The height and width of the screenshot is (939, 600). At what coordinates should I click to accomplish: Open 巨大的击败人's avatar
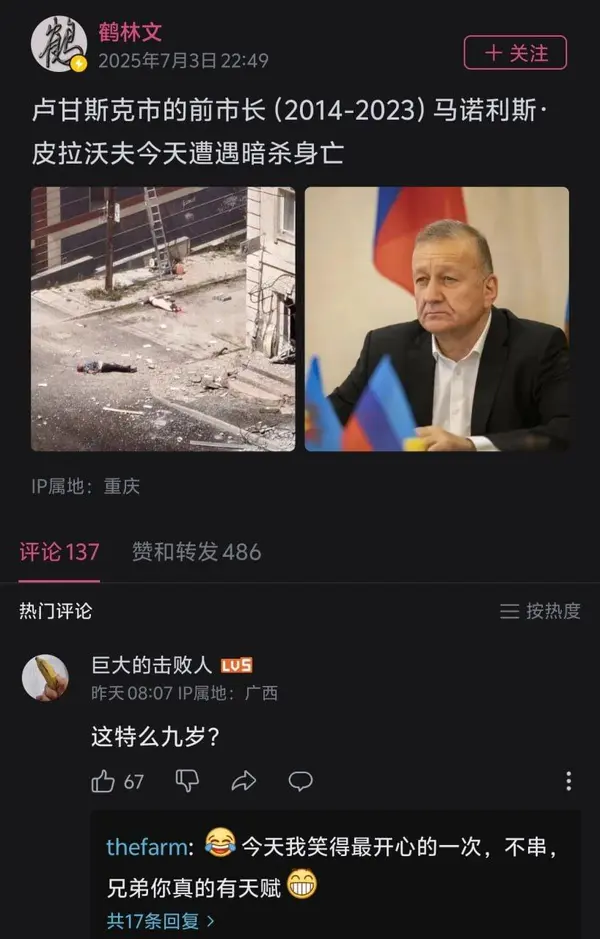coord(46,678)
